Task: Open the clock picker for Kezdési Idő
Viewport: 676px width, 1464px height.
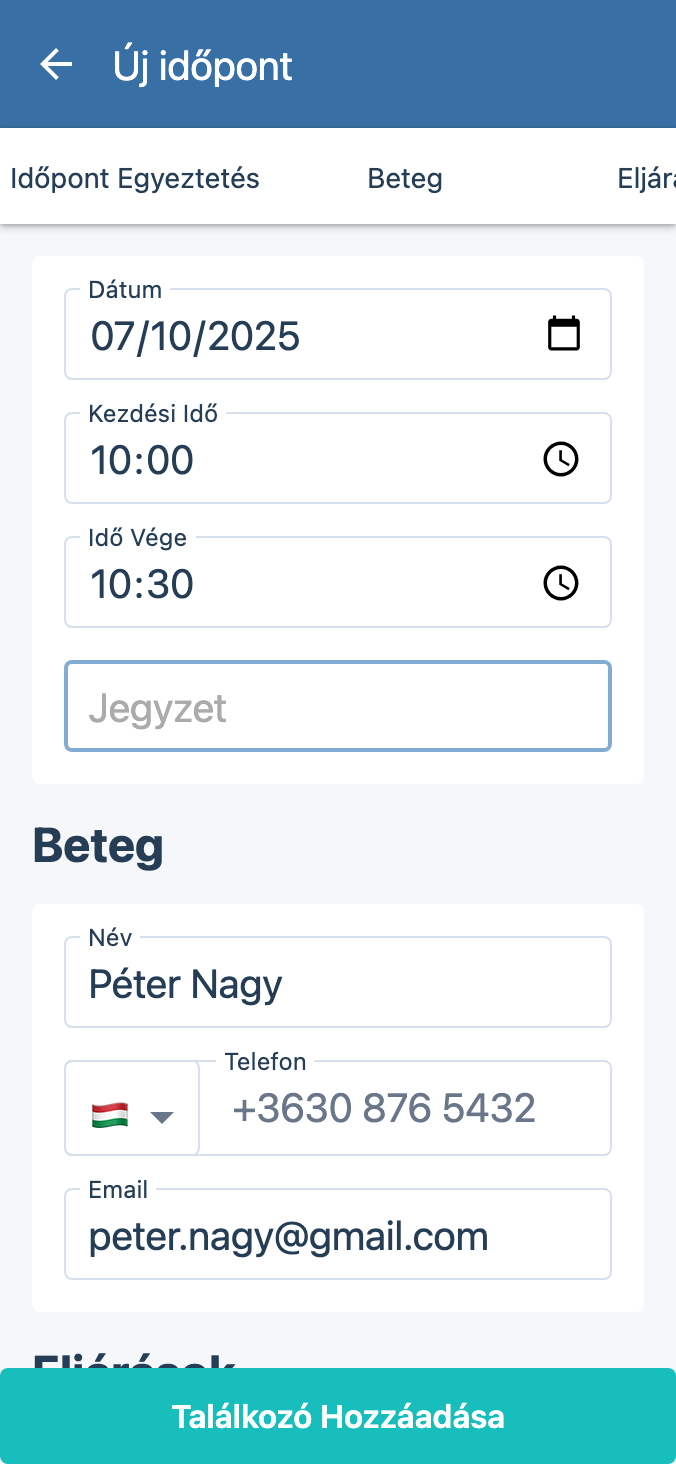Action: pyautogui.click(x=560, y=459)
